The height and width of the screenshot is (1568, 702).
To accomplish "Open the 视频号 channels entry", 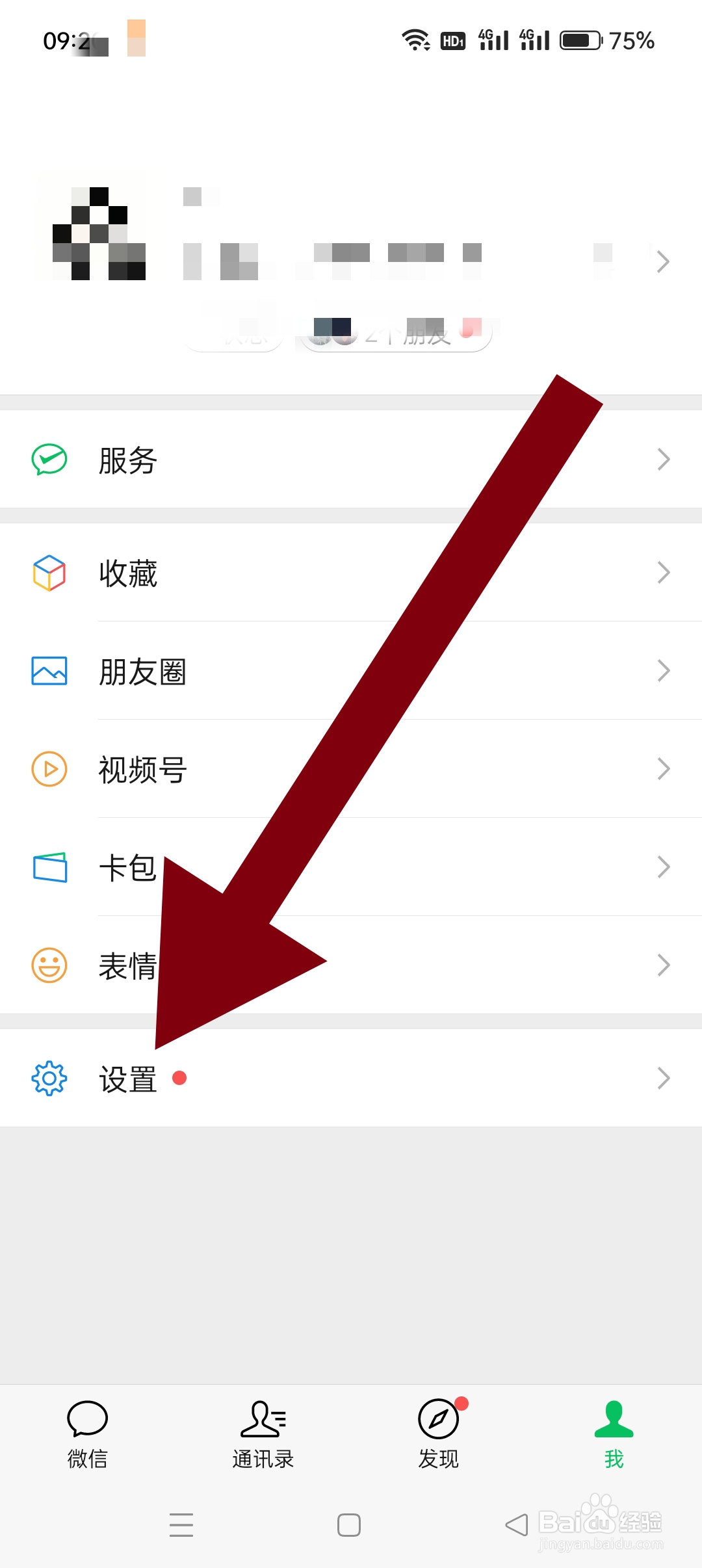I will coord(144,770).
